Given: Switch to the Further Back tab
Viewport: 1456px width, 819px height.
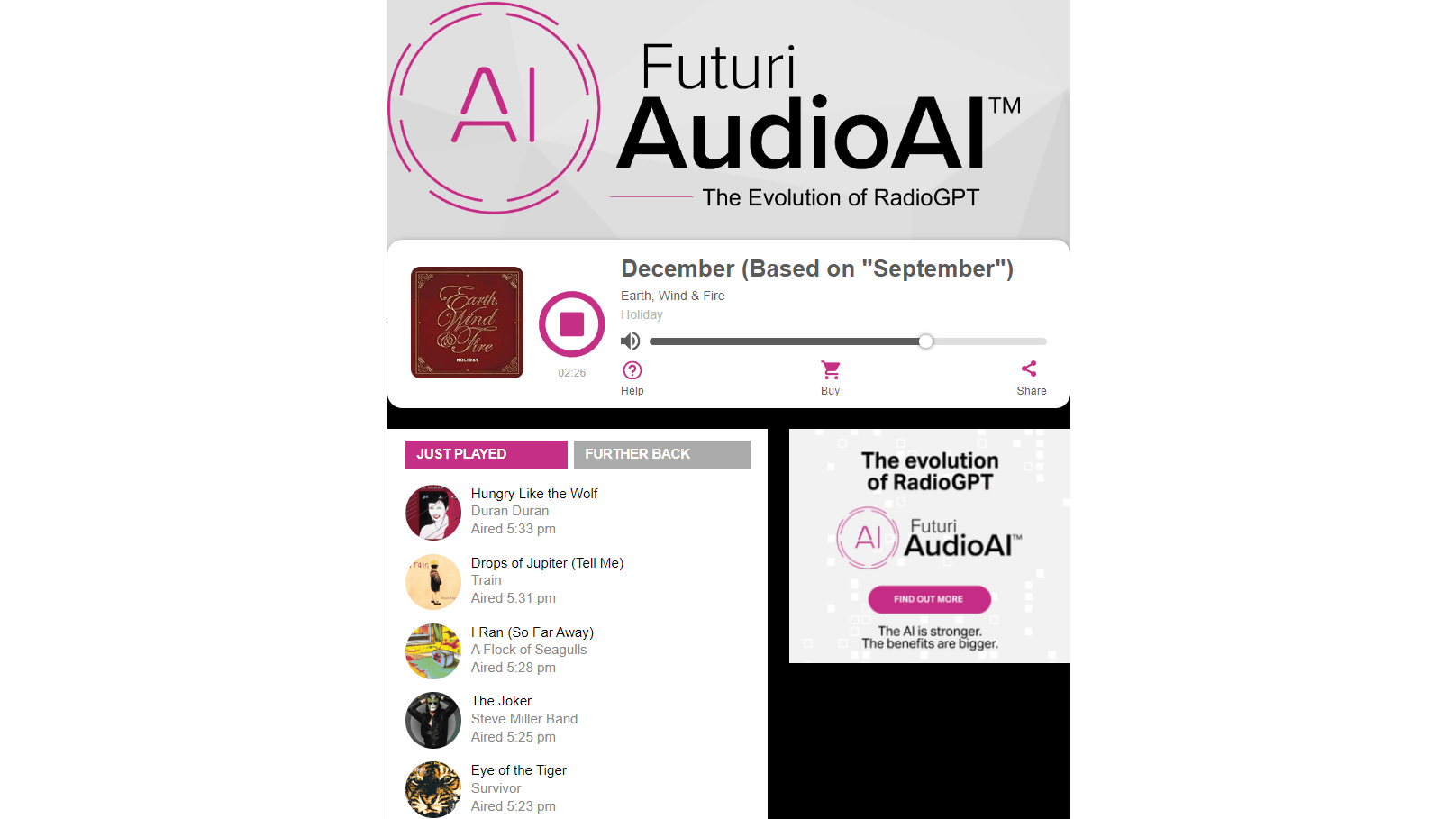Looking at the screenshot, I should [x=661, y=454].
